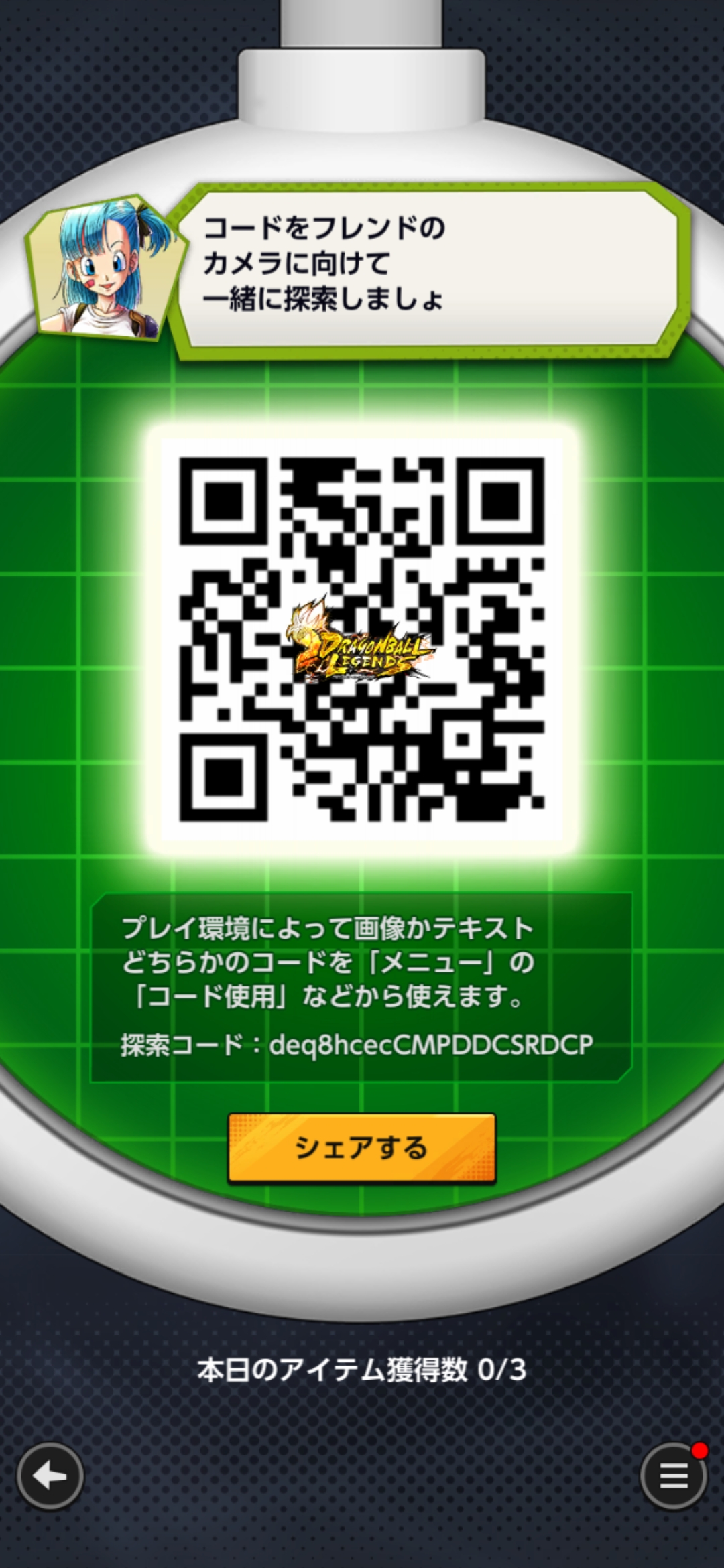Open the hamburger menu button
Image resolution: width=724 pixels, height=1568 pixels.
point(673,1476)
